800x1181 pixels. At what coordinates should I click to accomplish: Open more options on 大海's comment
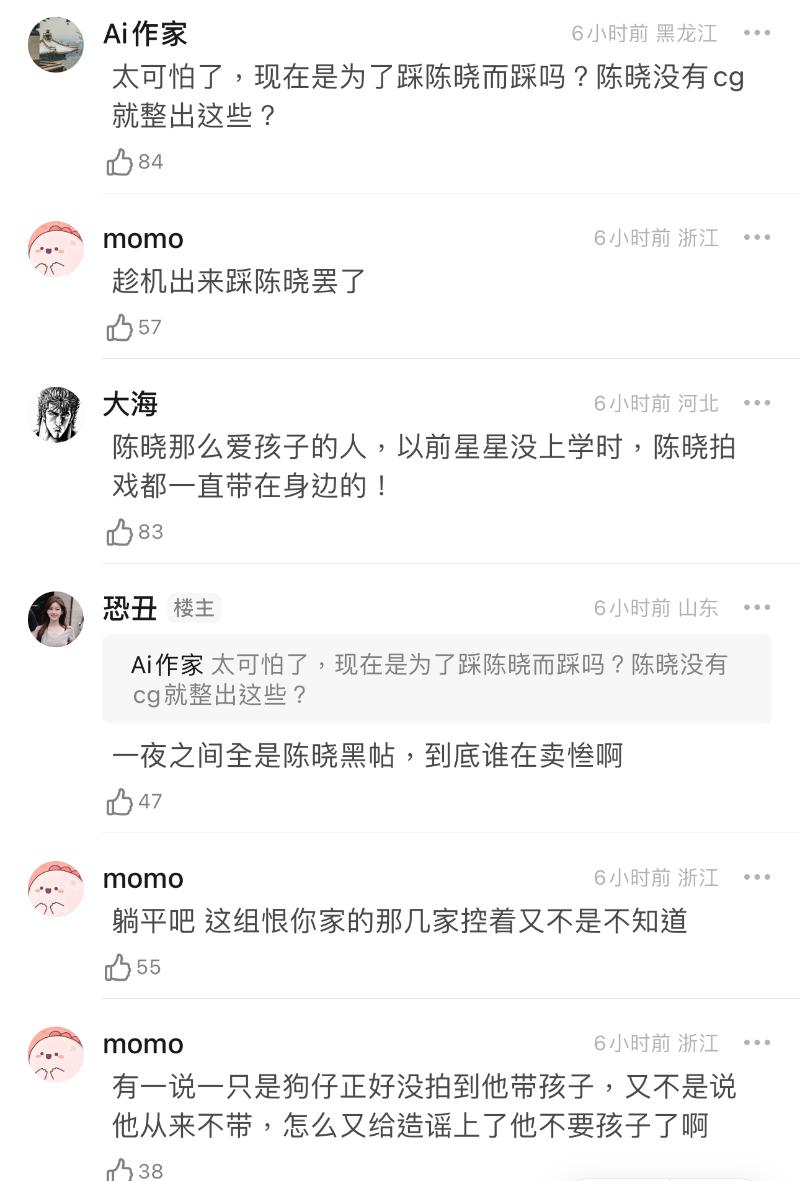757,403
